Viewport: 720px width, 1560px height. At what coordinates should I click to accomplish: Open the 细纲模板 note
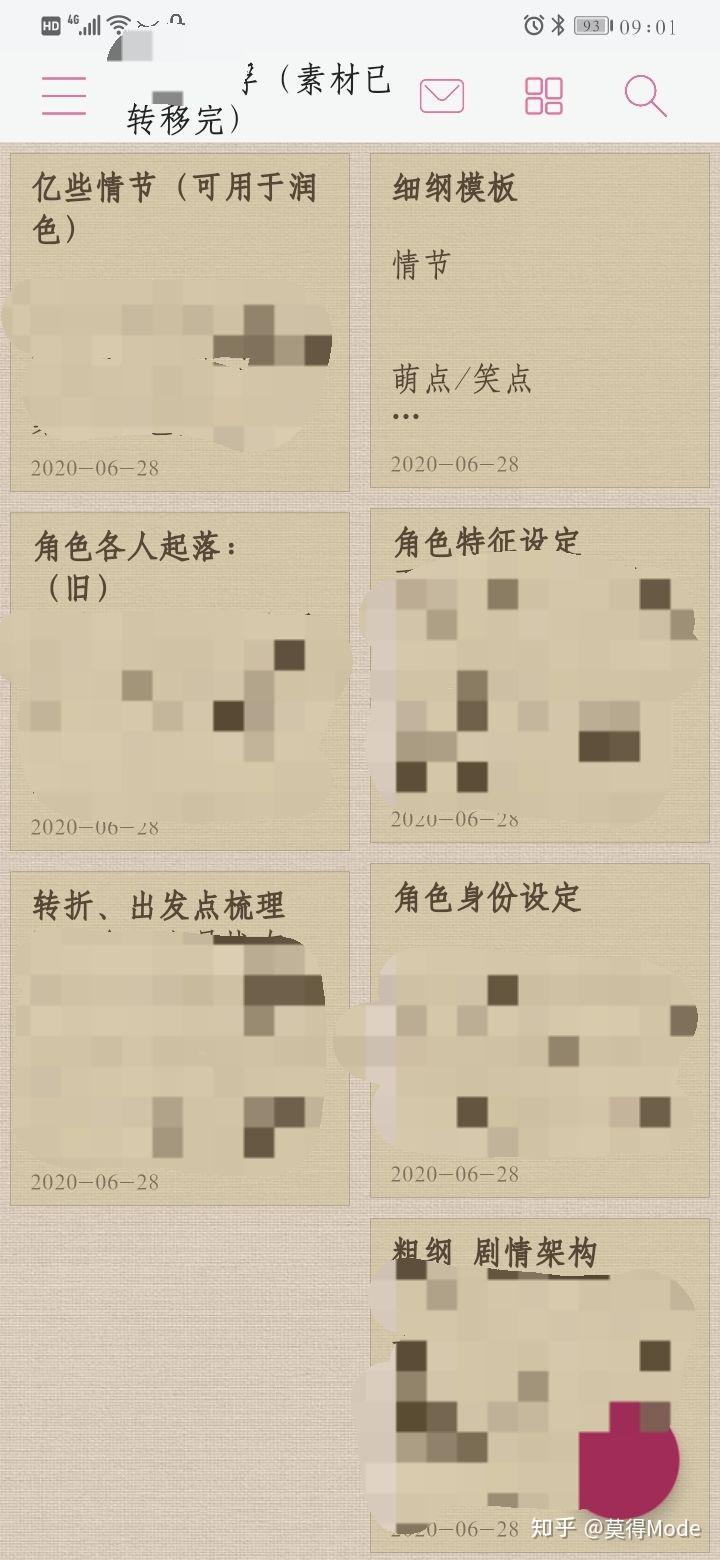click(540, 320)
